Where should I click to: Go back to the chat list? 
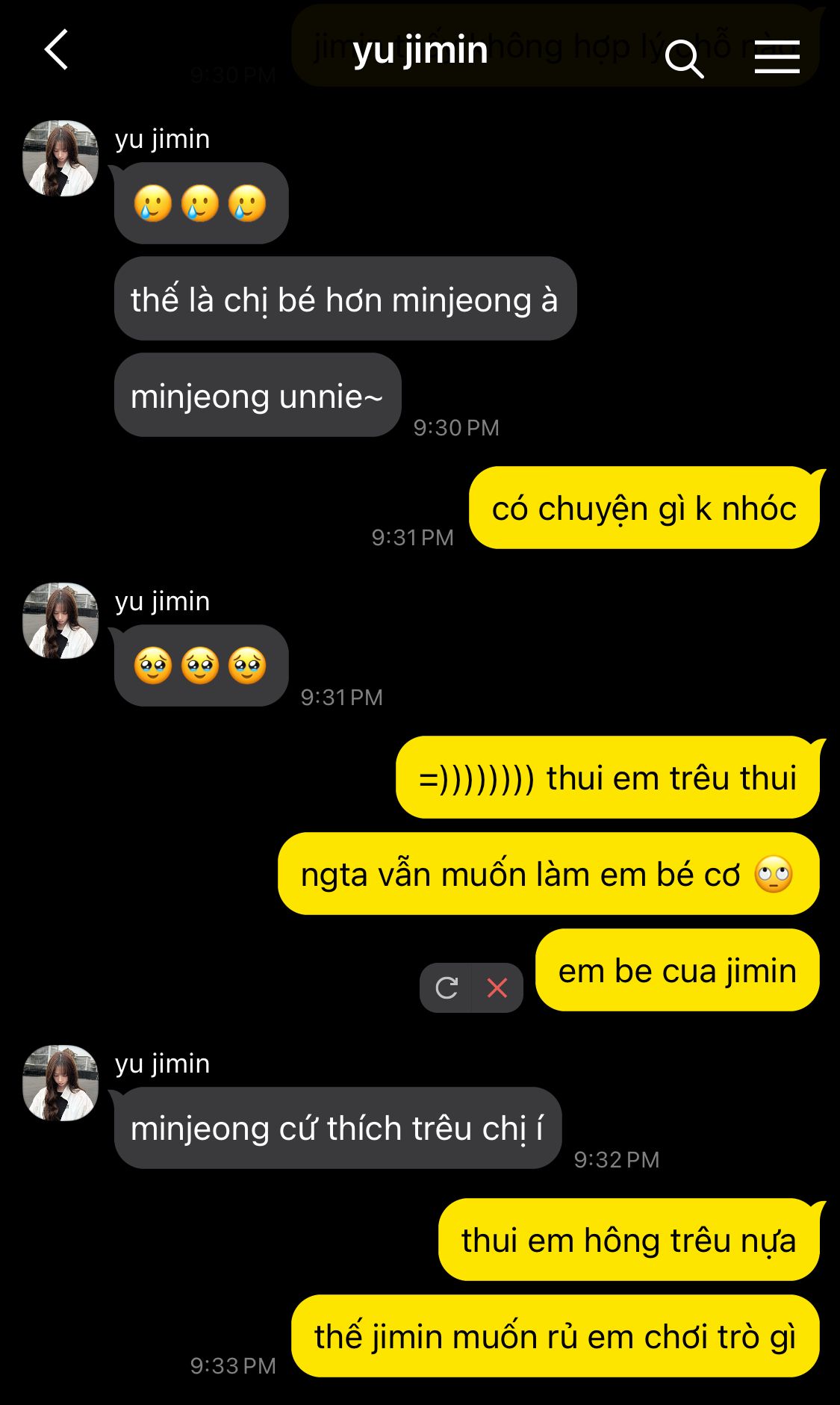[x=57, y=51]
